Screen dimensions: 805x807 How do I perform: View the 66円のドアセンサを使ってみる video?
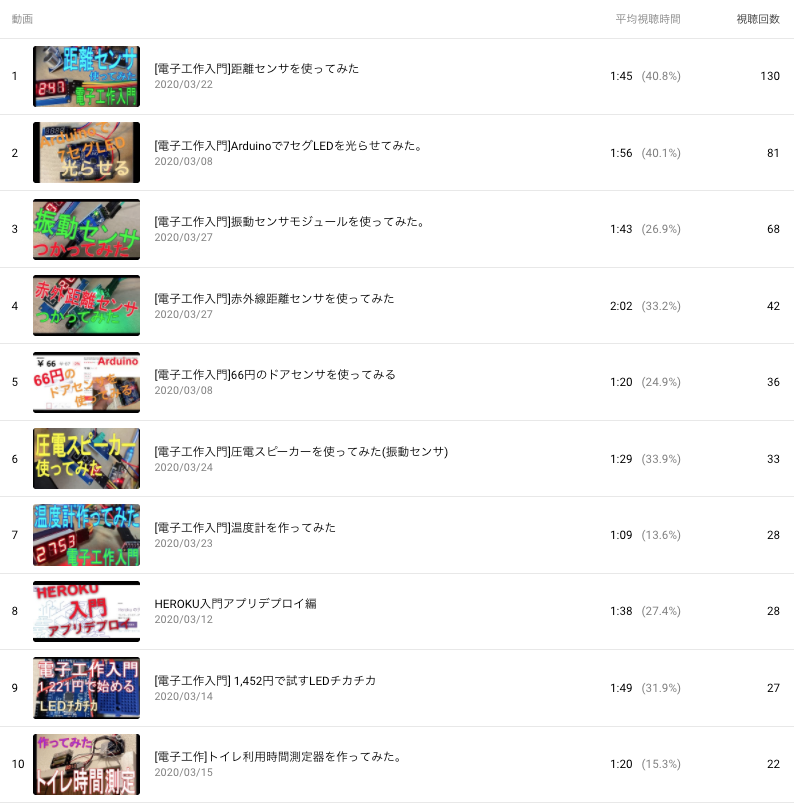[x=275, y=375]
